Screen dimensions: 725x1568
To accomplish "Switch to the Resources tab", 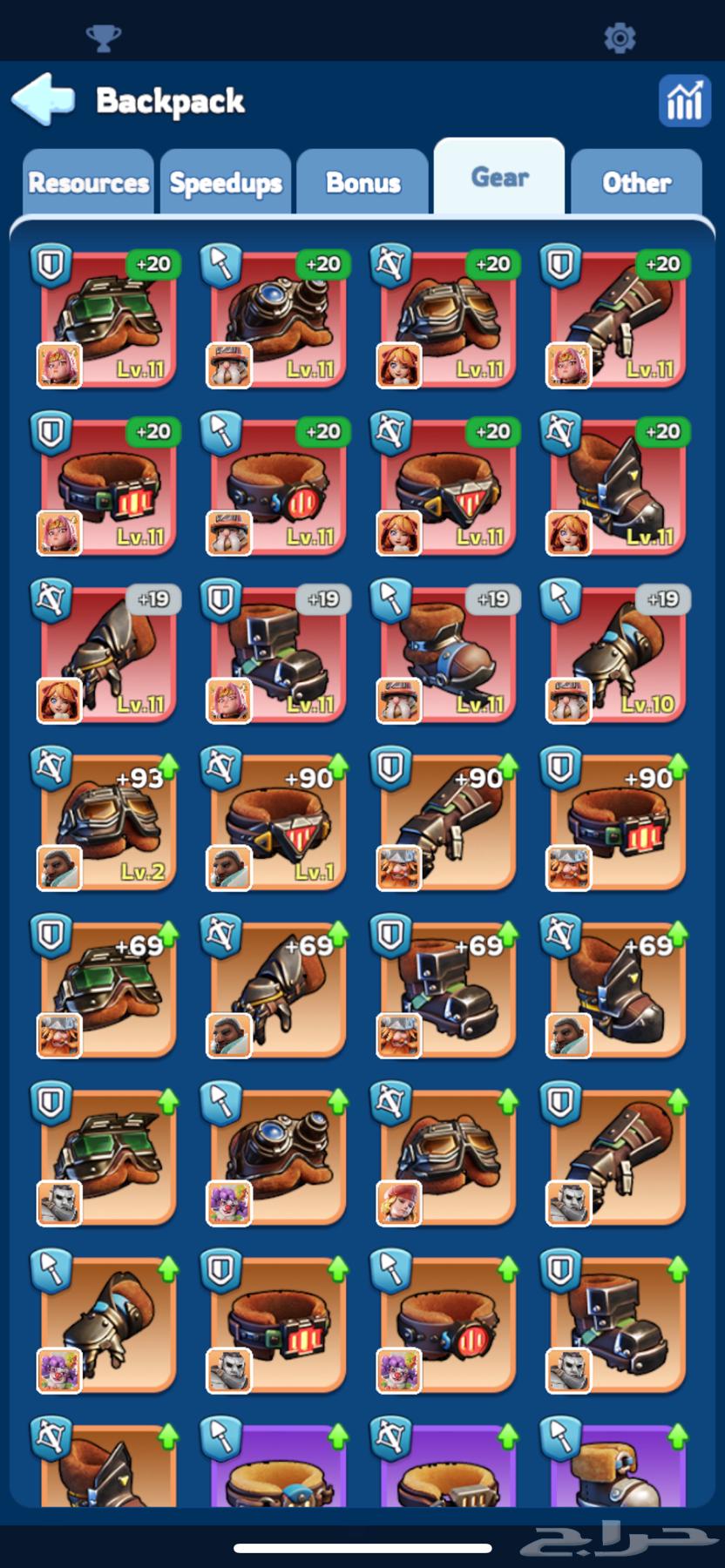I will pos(88,182).
